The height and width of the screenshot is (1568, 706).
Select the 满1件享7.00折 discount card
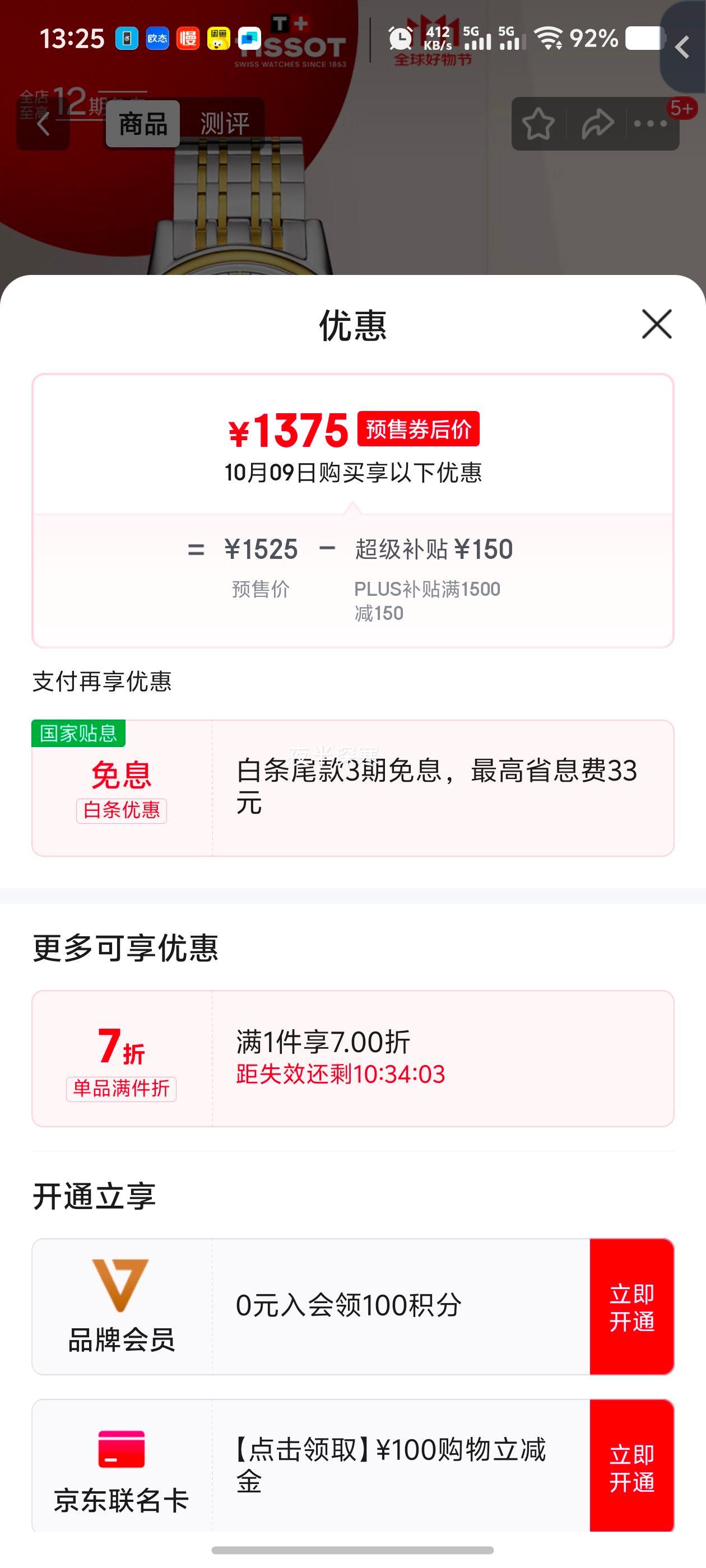[x=352, y=1058]
